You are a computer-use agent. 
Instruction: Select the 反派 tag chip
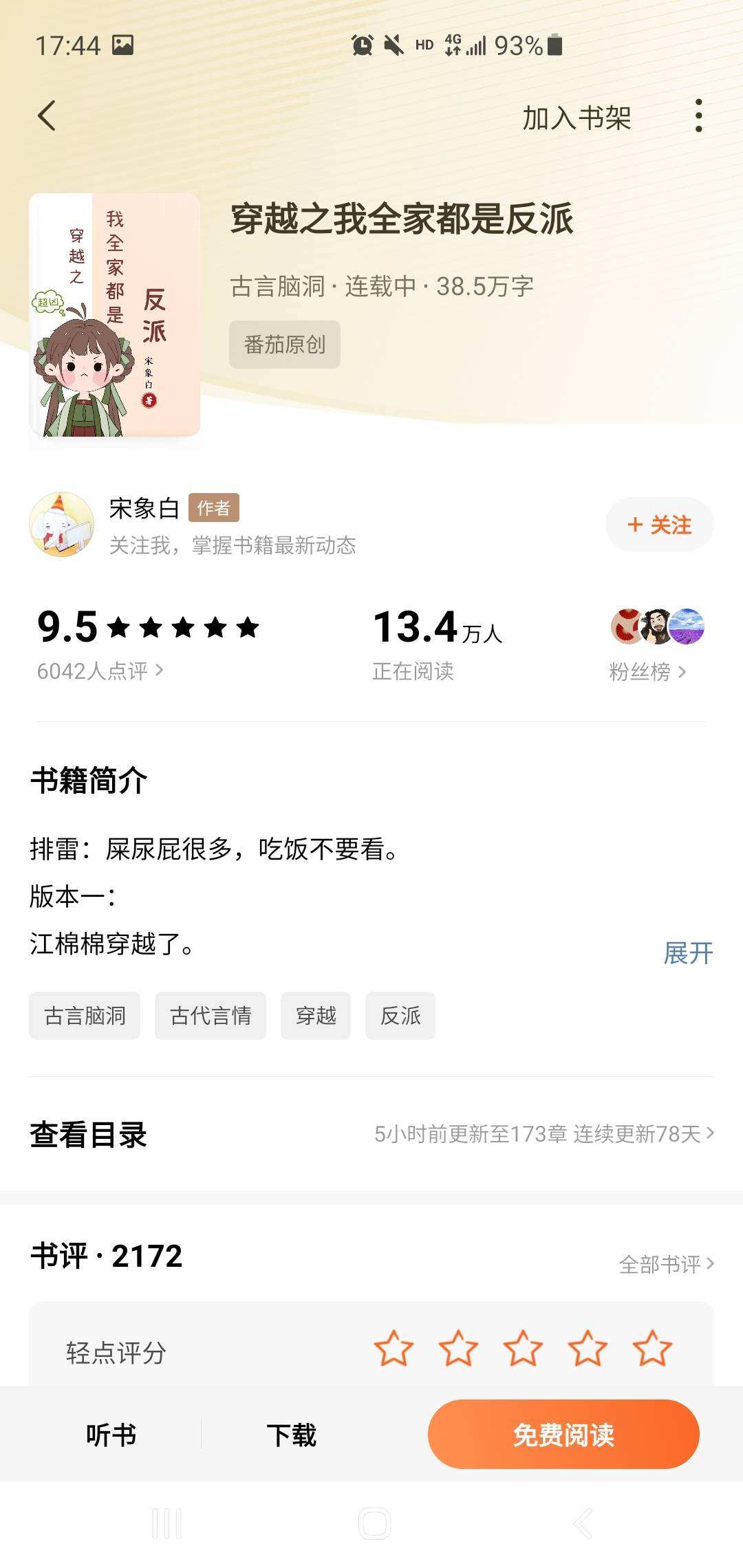(x=400, y=1016)
